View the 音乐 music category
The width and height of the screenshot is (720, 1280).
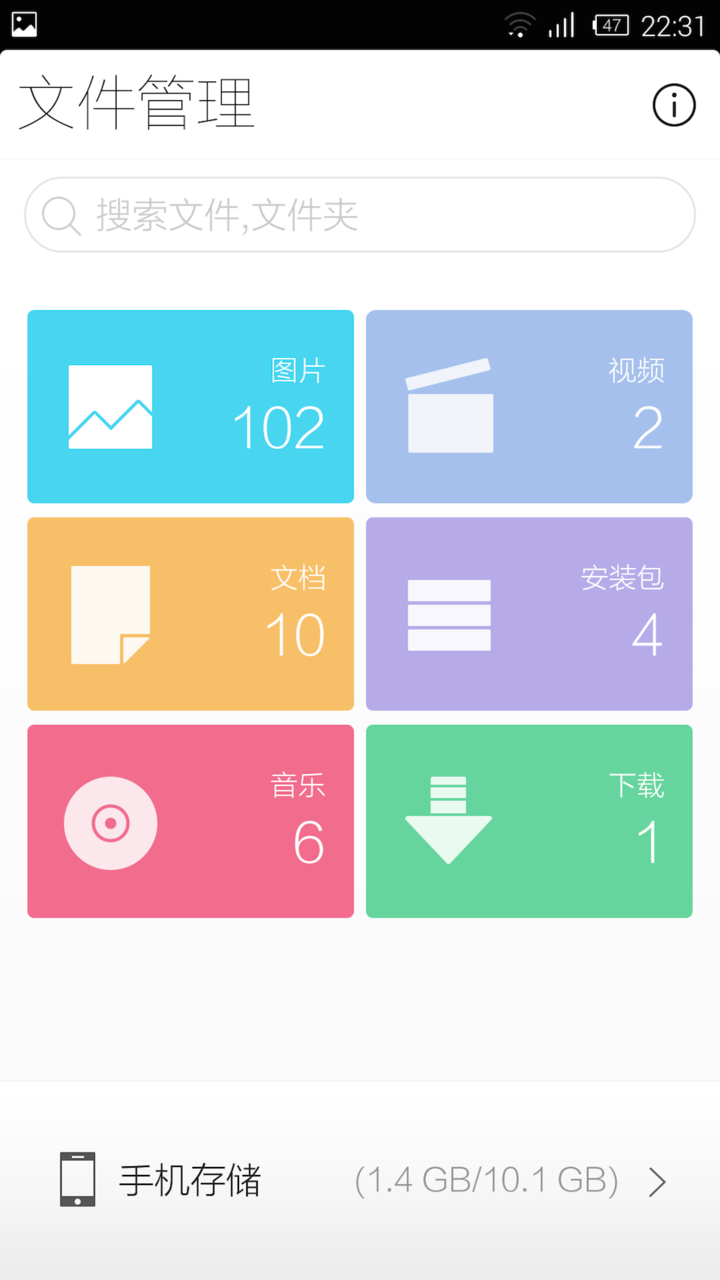pos(190,821)
